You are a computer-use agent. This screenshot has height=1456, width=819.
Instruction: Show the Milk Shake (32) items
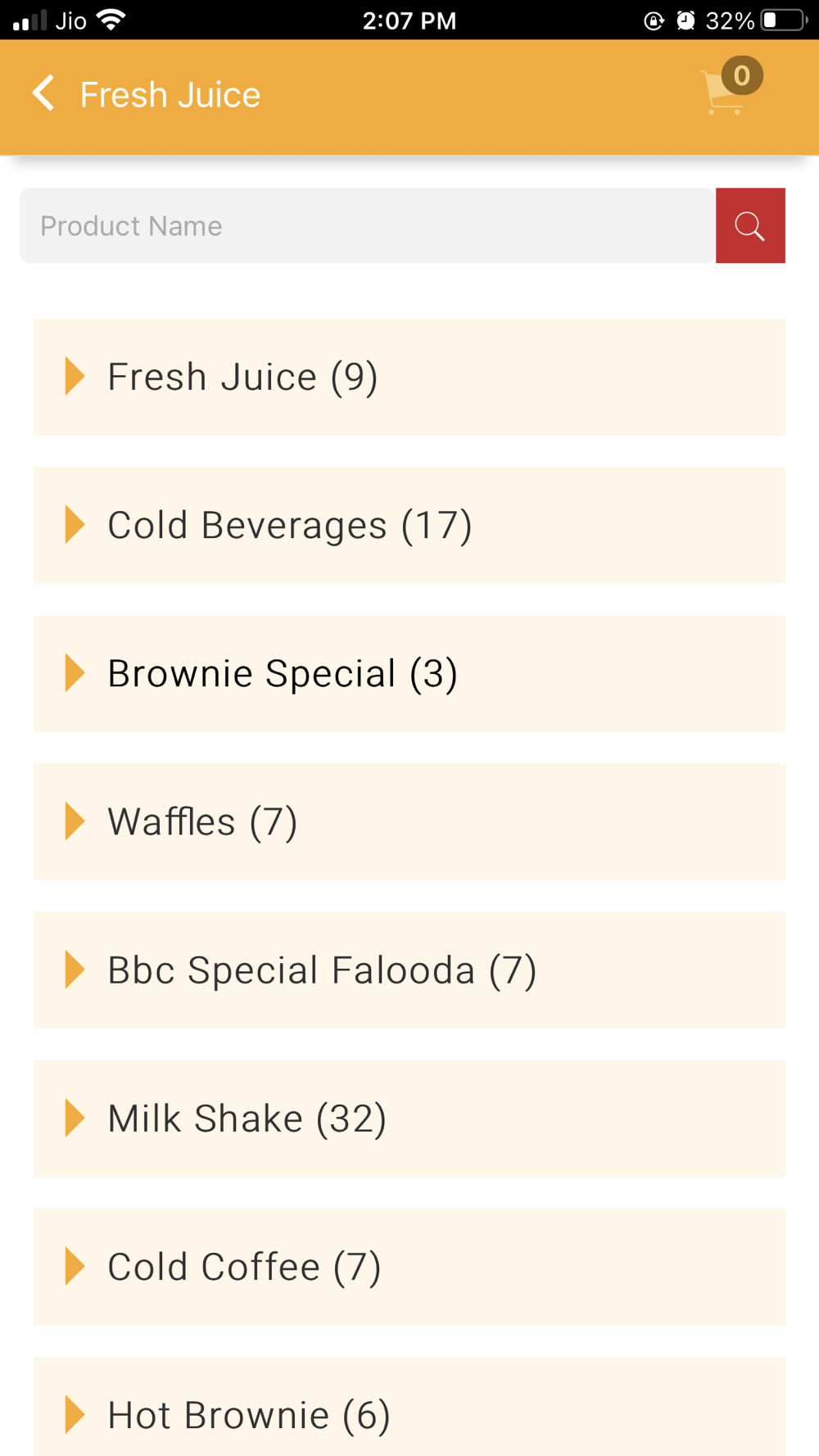tap(409, 1118)
